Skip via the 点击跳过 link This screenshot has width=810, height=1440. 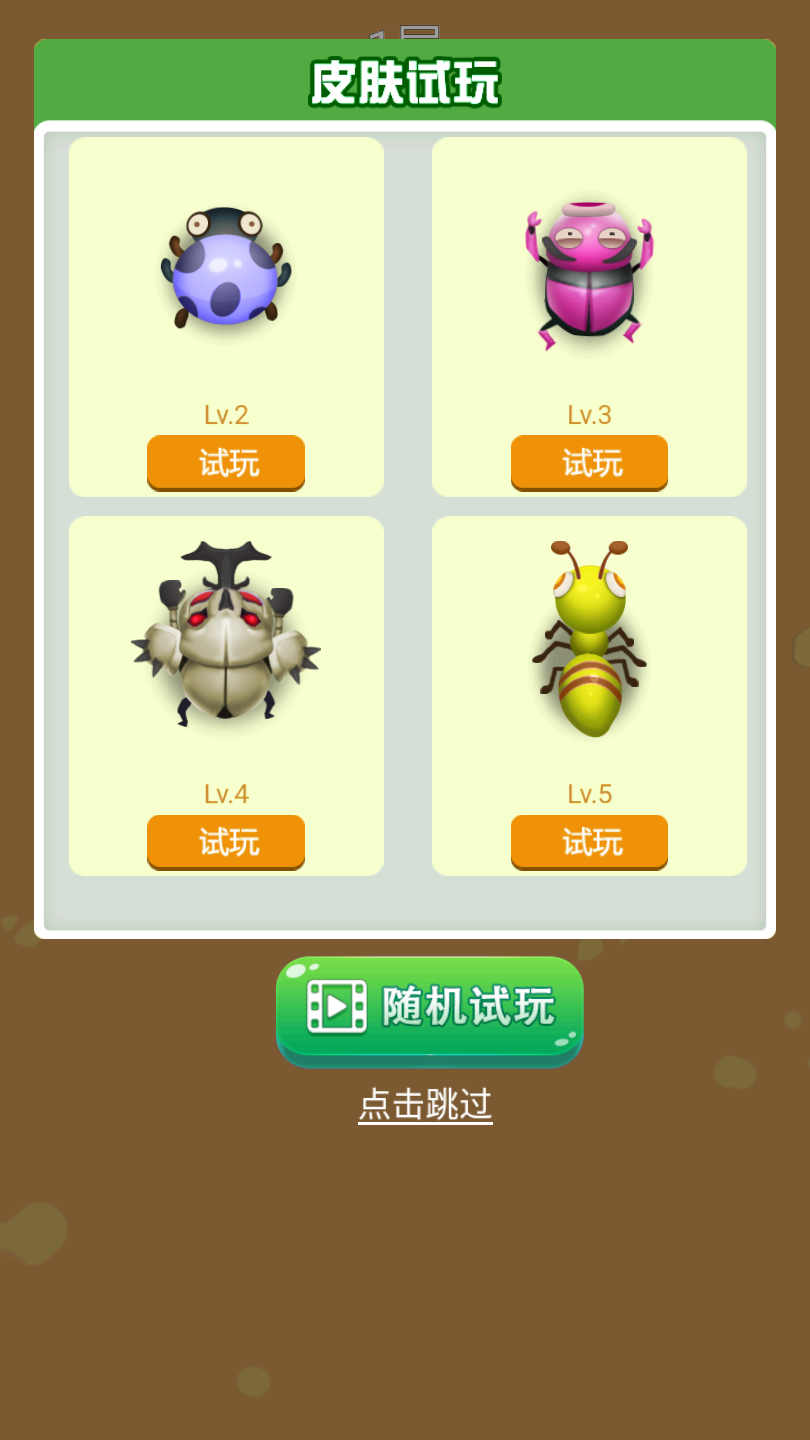tap(425, 1104)
